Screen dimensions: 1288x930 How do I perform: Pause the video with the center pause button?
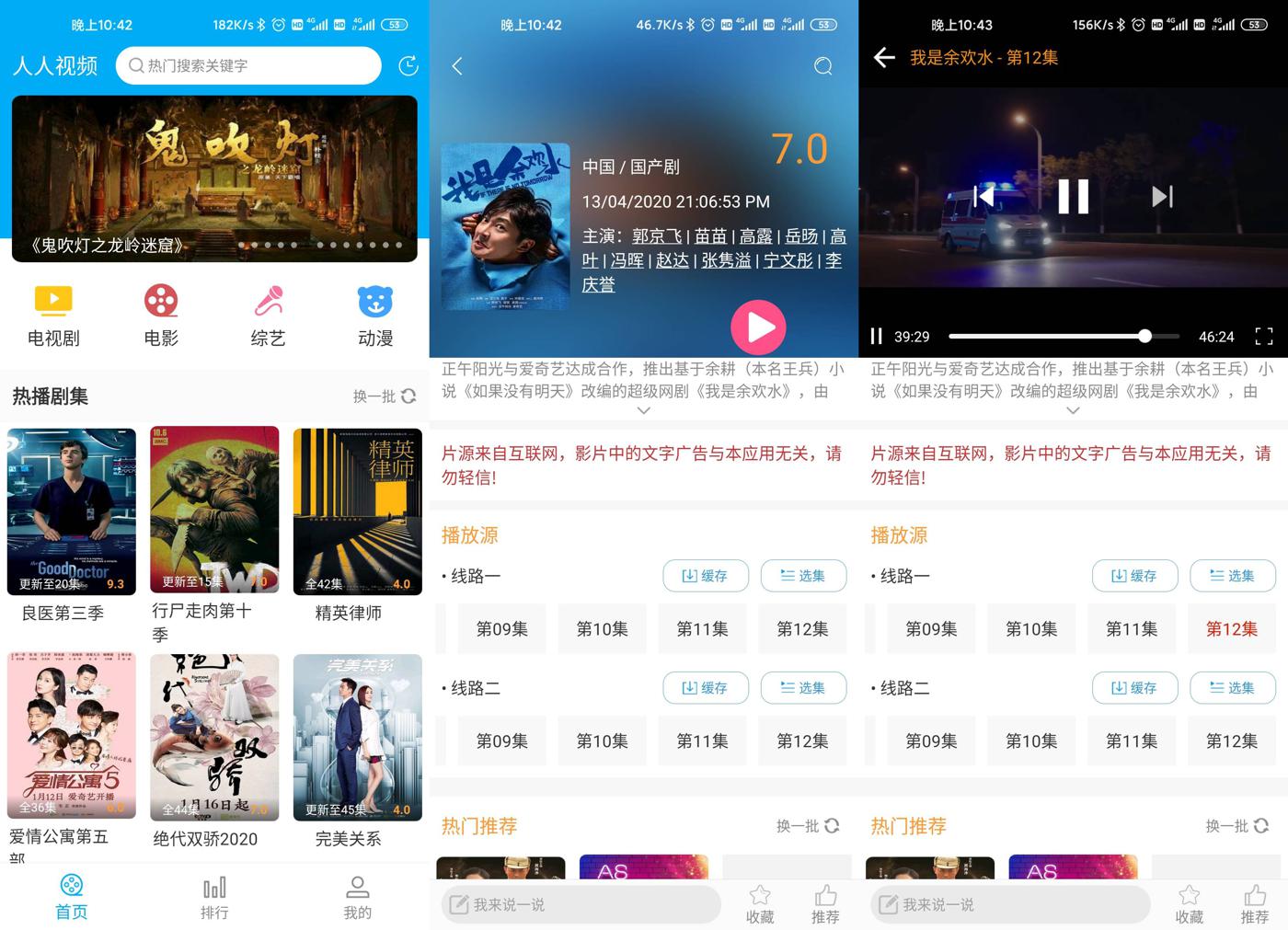(1073, 196)
